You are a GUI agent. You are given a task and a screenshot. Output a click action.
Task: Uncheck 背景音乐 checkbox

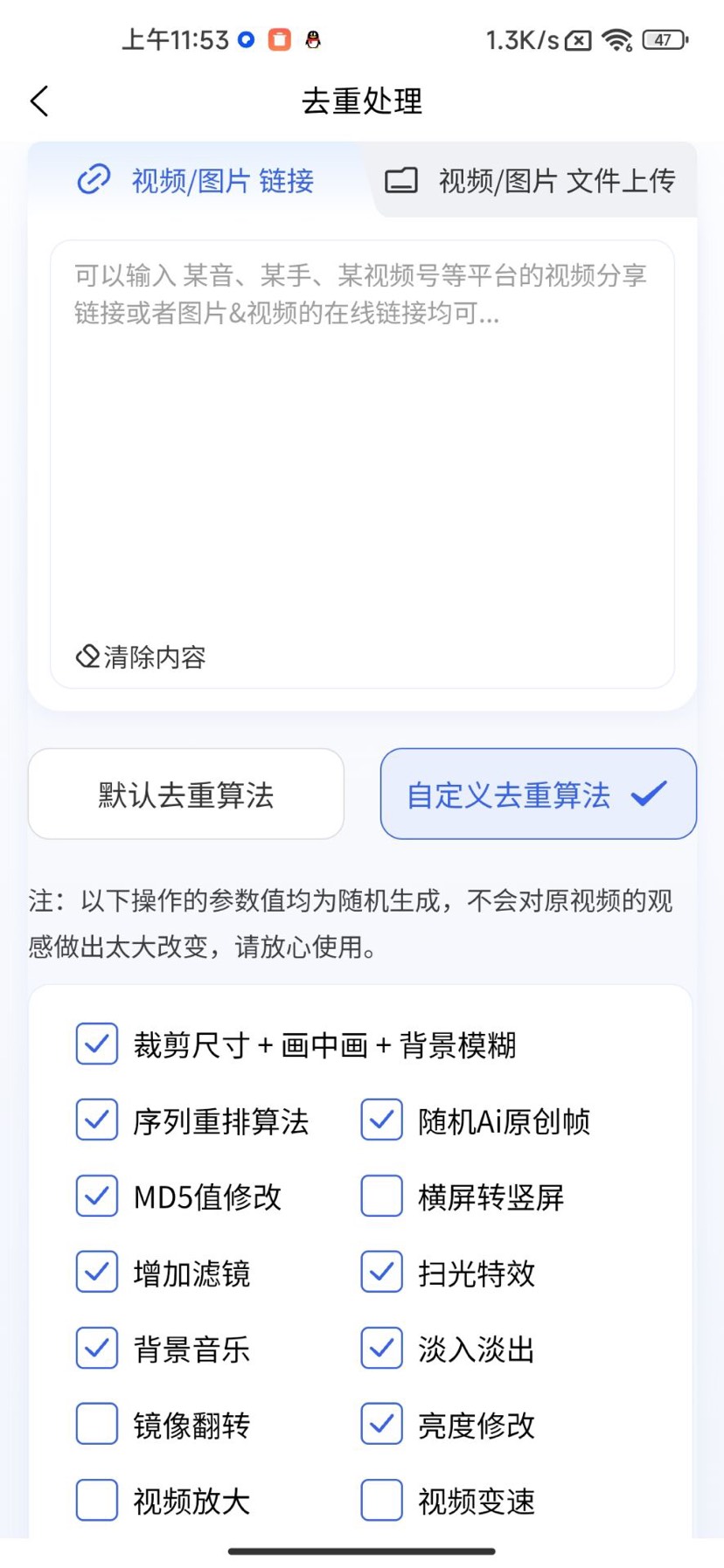click(x=97, y=1349)
